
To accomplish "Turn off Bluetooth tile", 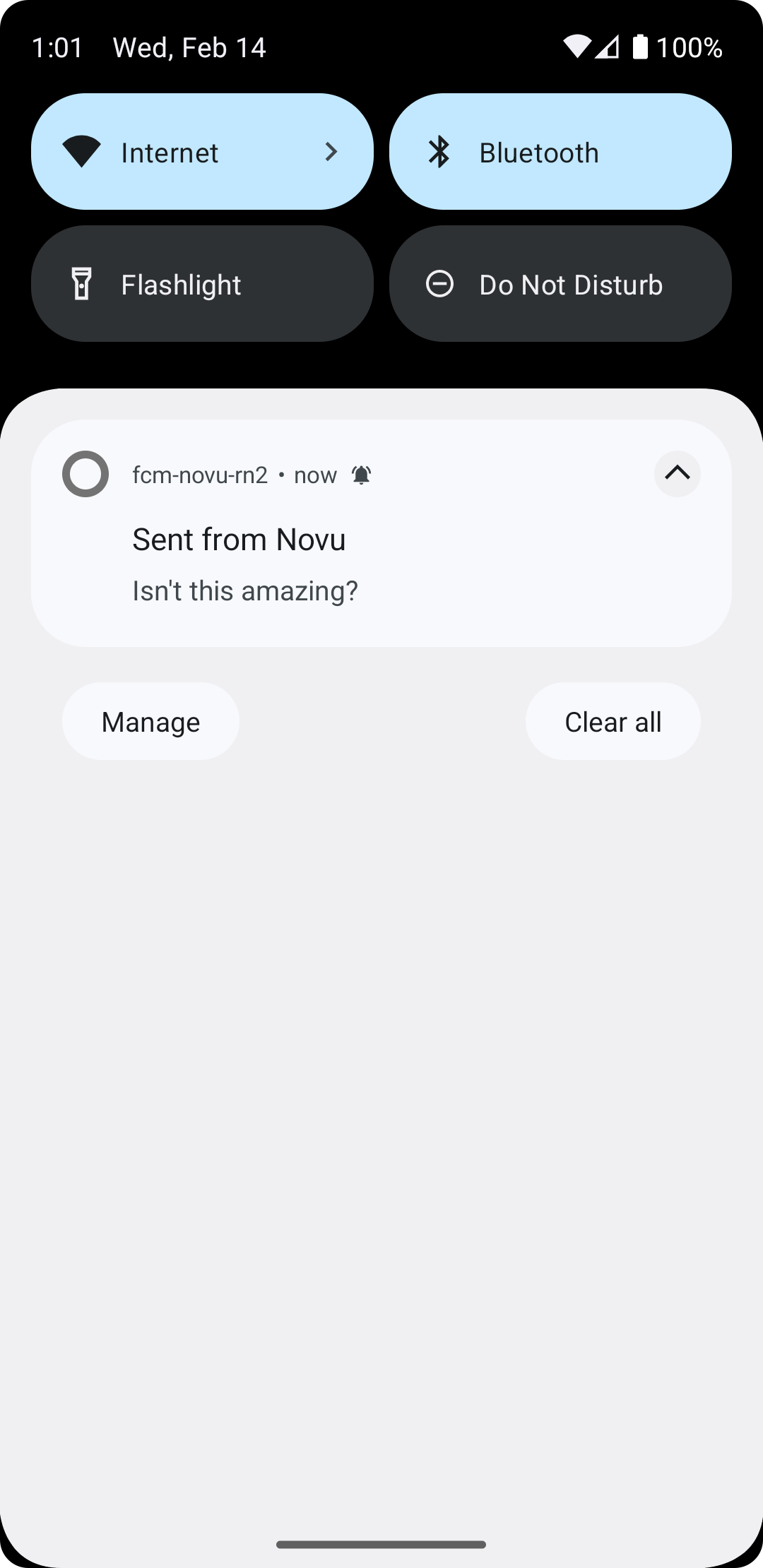I will 560,152.
